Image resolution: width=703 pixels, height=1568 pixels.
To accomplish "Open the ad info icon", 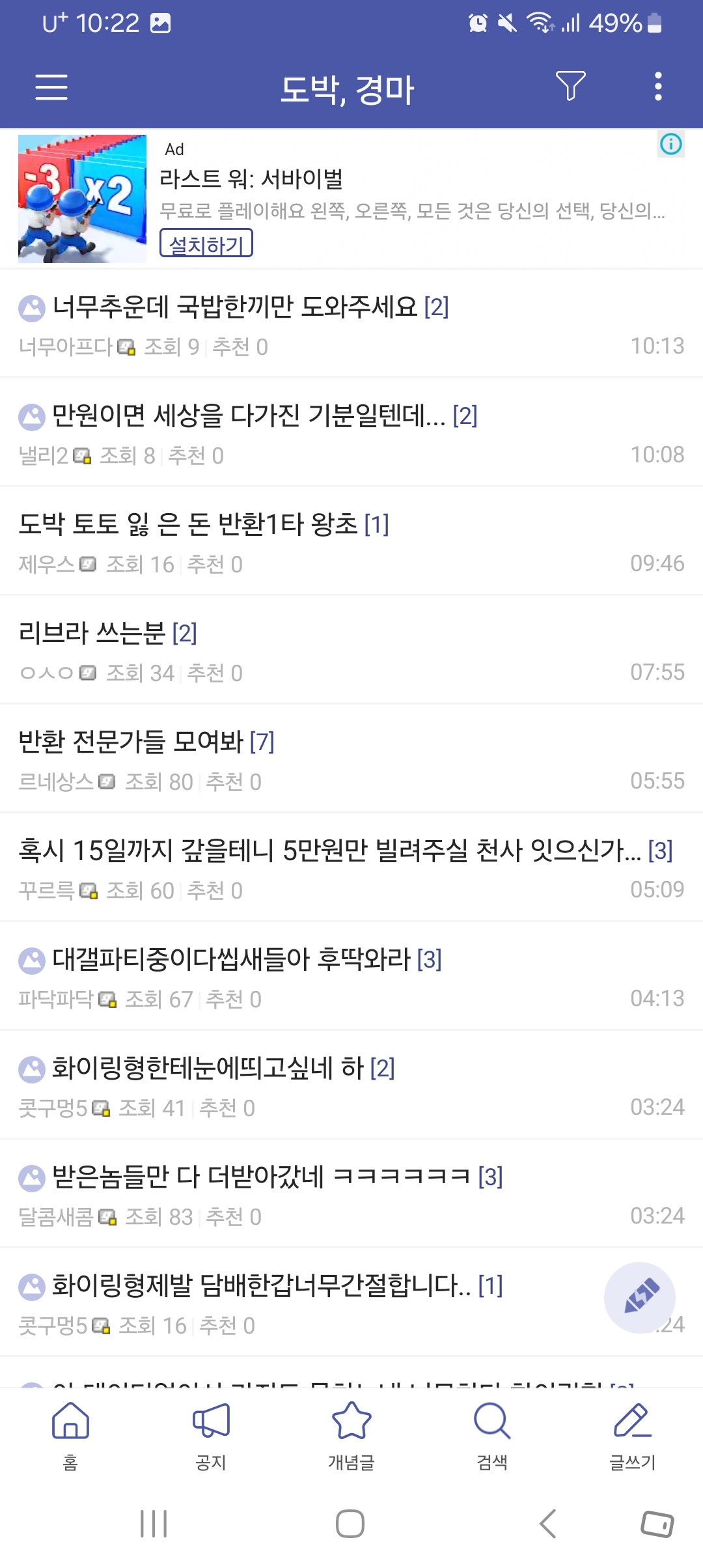I will (x=670, y=144).
